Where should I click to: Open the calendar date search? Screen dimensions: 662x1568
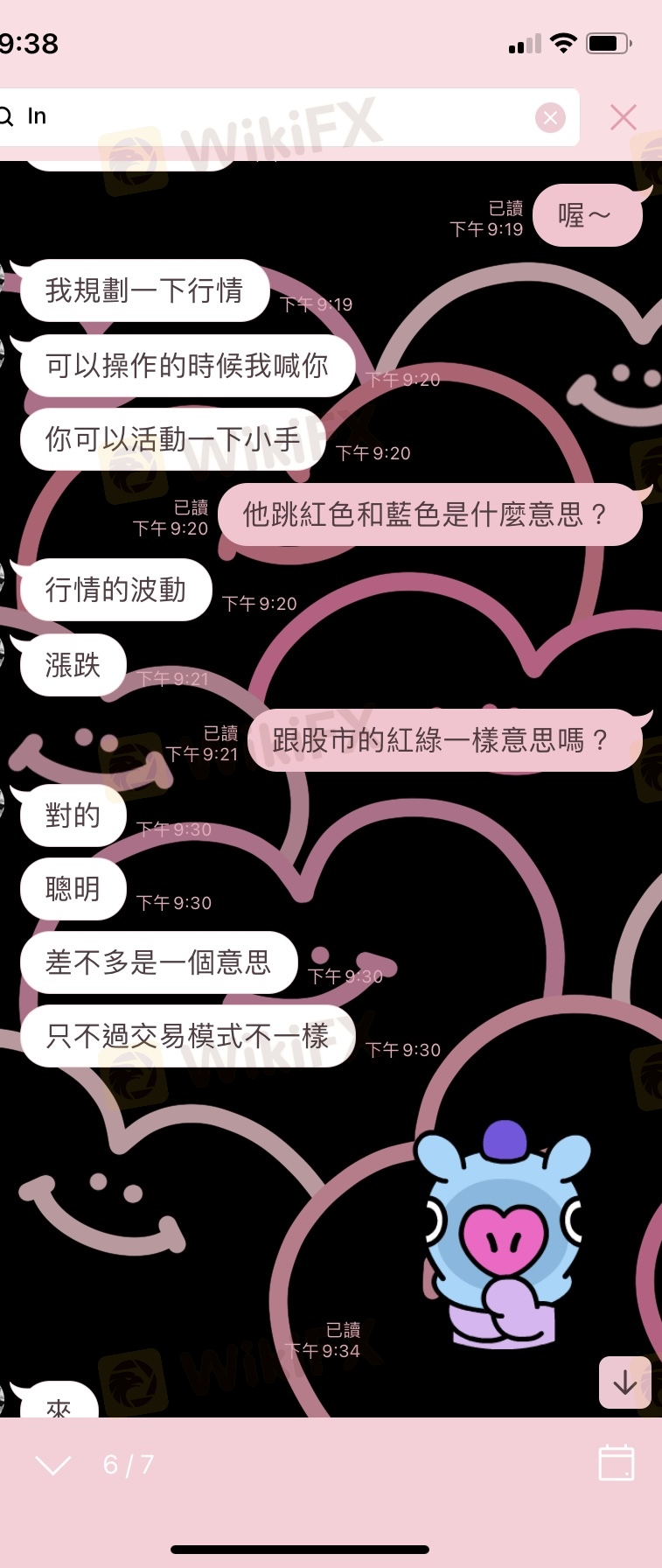[x=616, y=1463]
